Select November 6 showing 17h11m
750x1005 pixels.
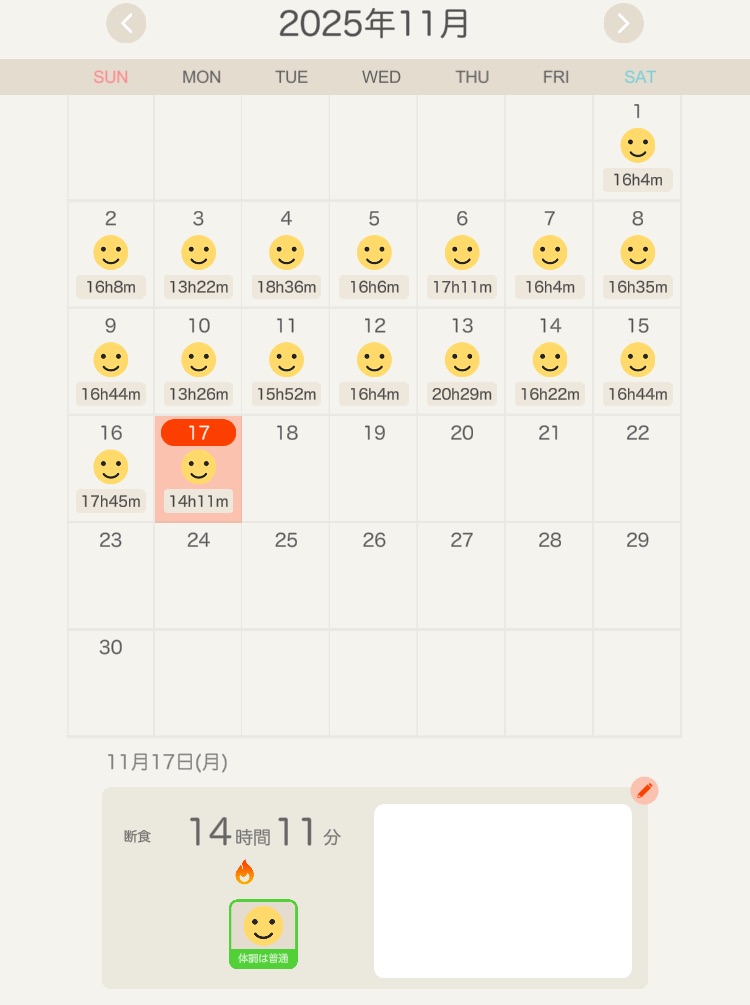tap(462, 254)
